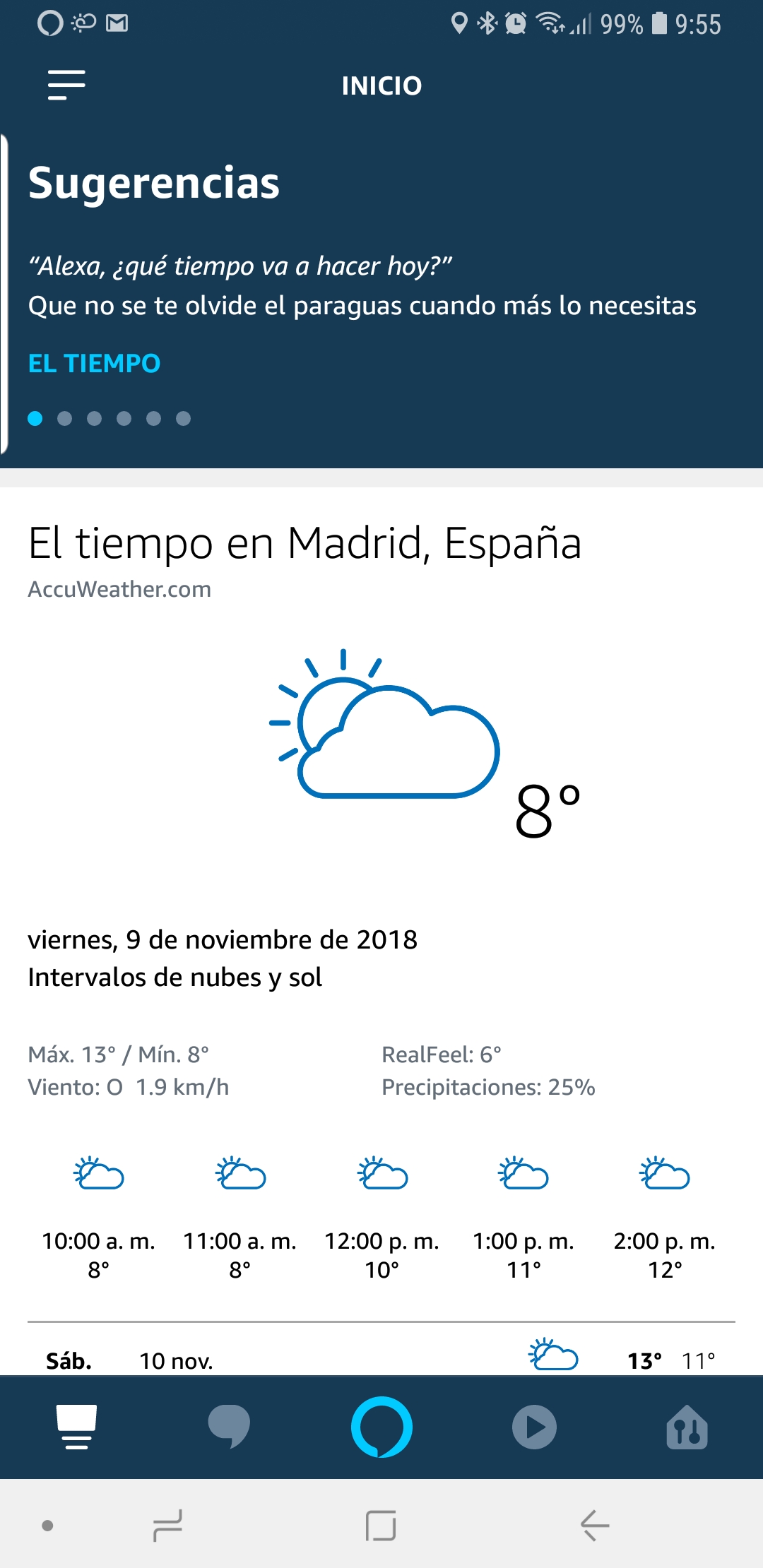Open the Communications chat bubble tab
Screen dimensions: 763x1568
(x=229, y=1427)
